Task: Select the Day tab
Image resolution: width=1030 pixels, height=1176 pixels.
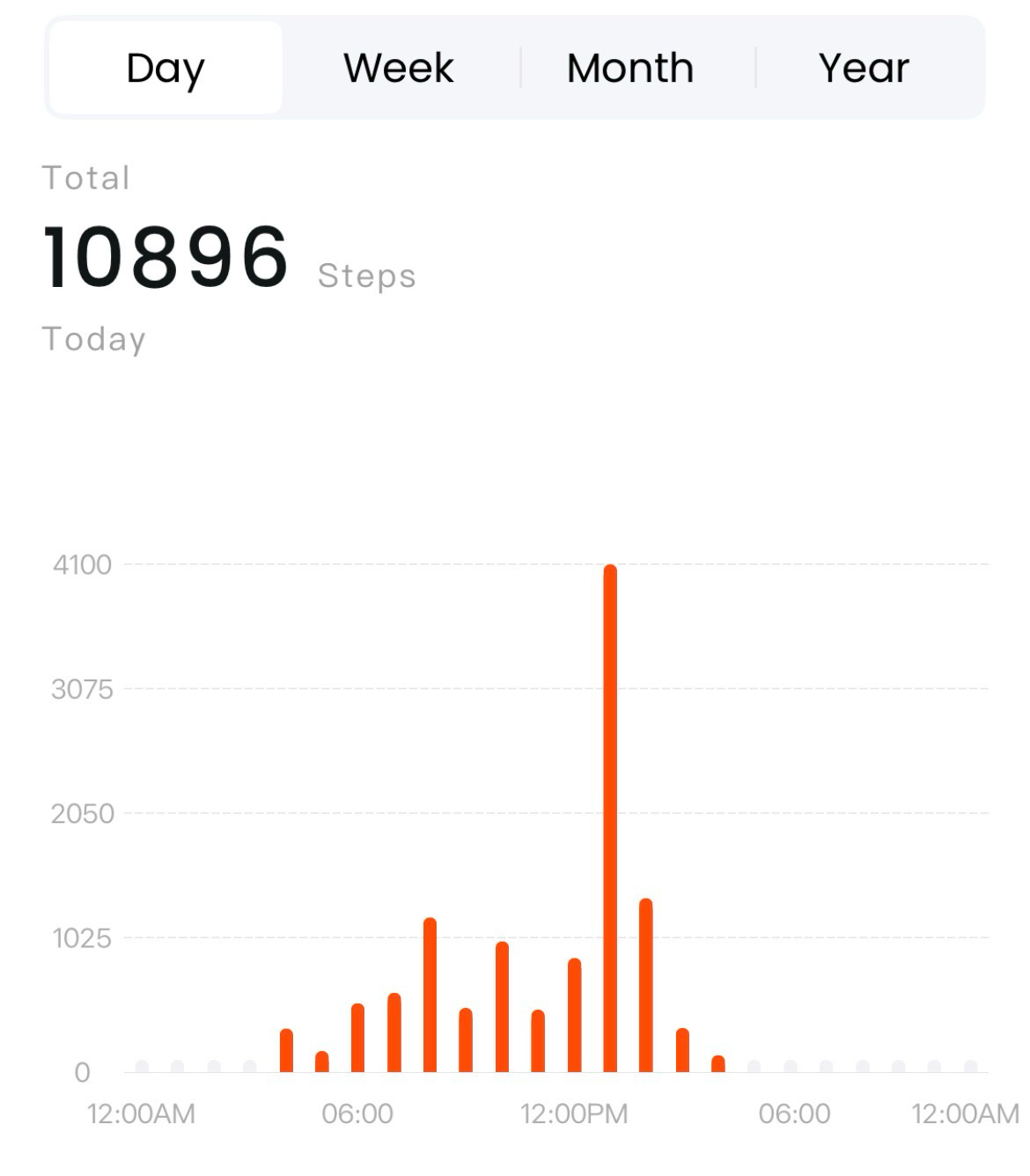Action: tap(166, 68)
